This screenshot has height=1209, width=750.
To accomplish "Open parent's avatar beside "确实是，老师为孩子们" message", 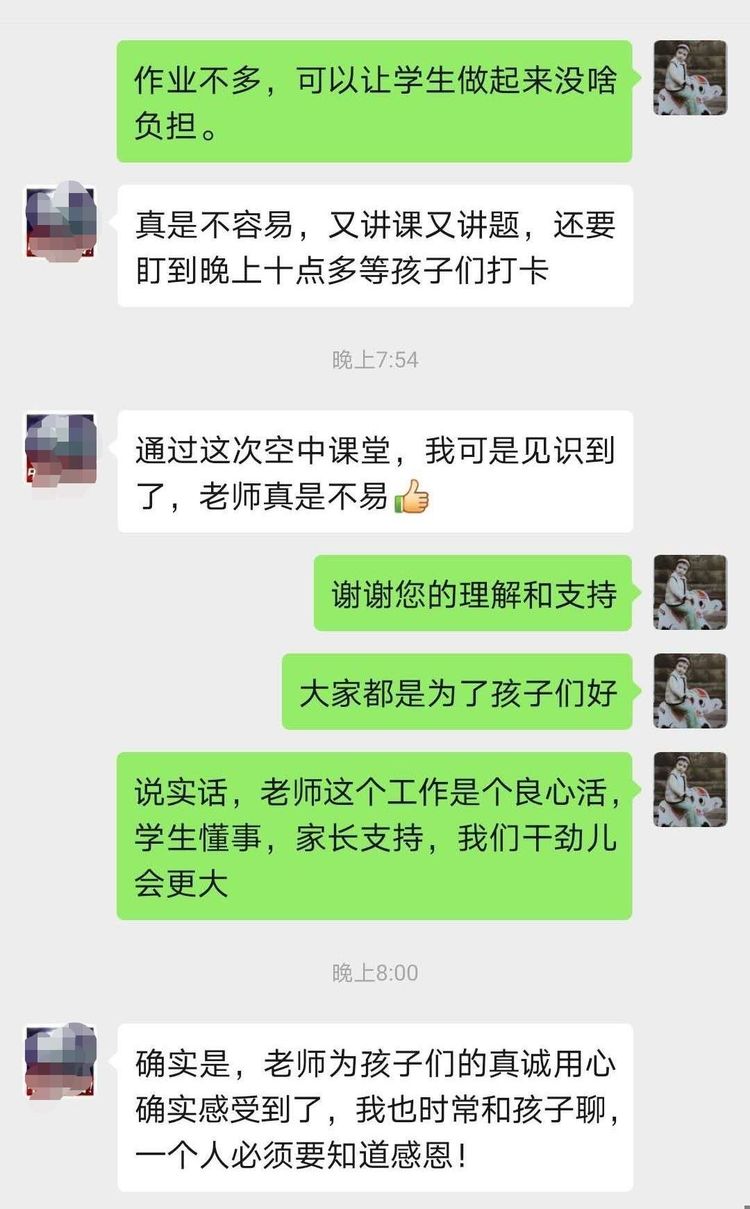I will click(61, 1061).
